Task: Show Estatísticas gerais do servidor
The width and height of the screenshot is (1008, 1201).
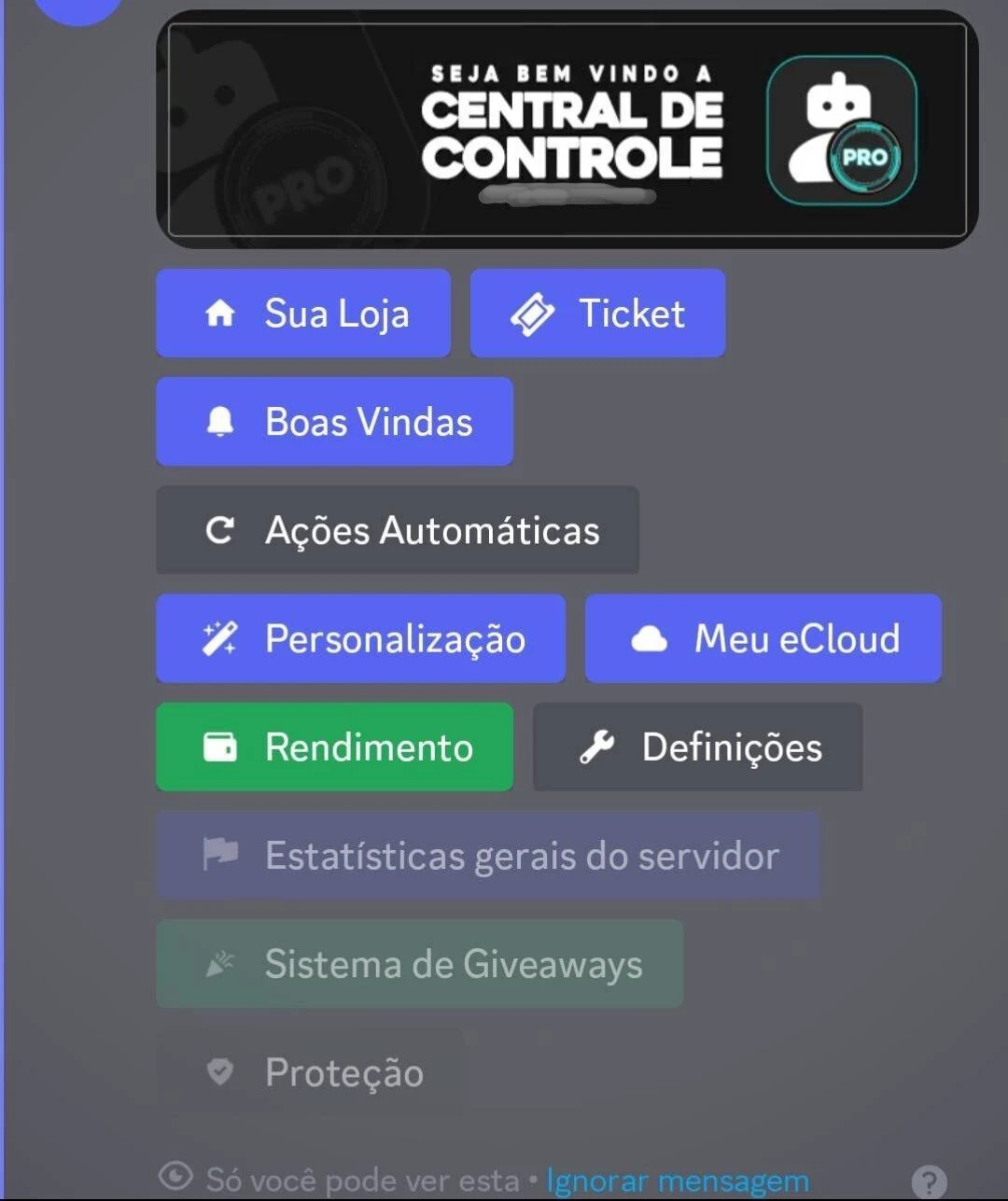Action: point(488,856)
